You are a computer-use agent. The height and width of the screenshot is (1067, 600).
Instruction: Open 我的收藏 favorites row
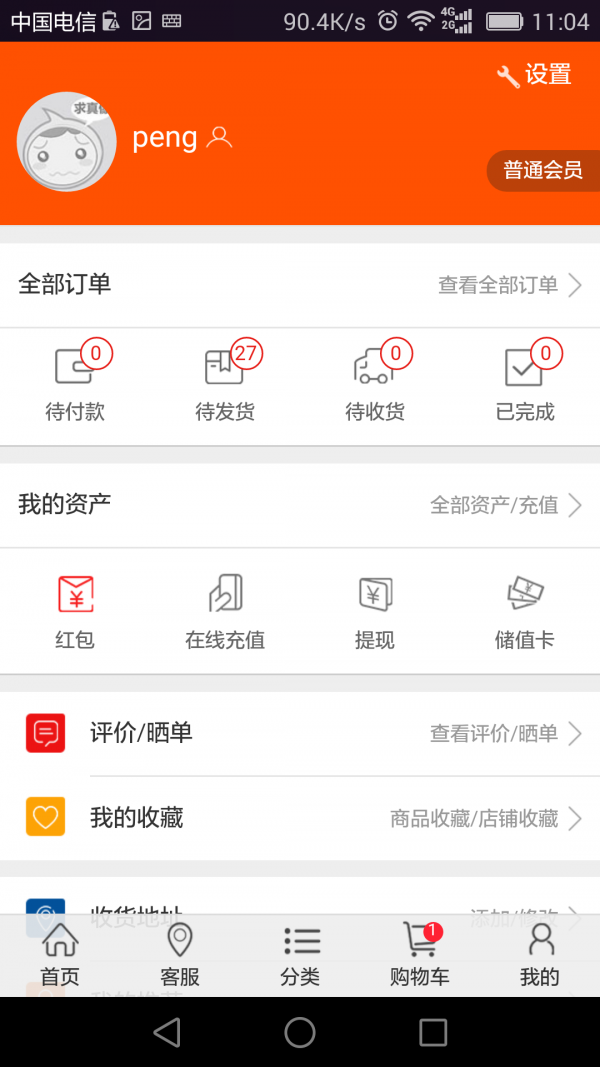300,819
